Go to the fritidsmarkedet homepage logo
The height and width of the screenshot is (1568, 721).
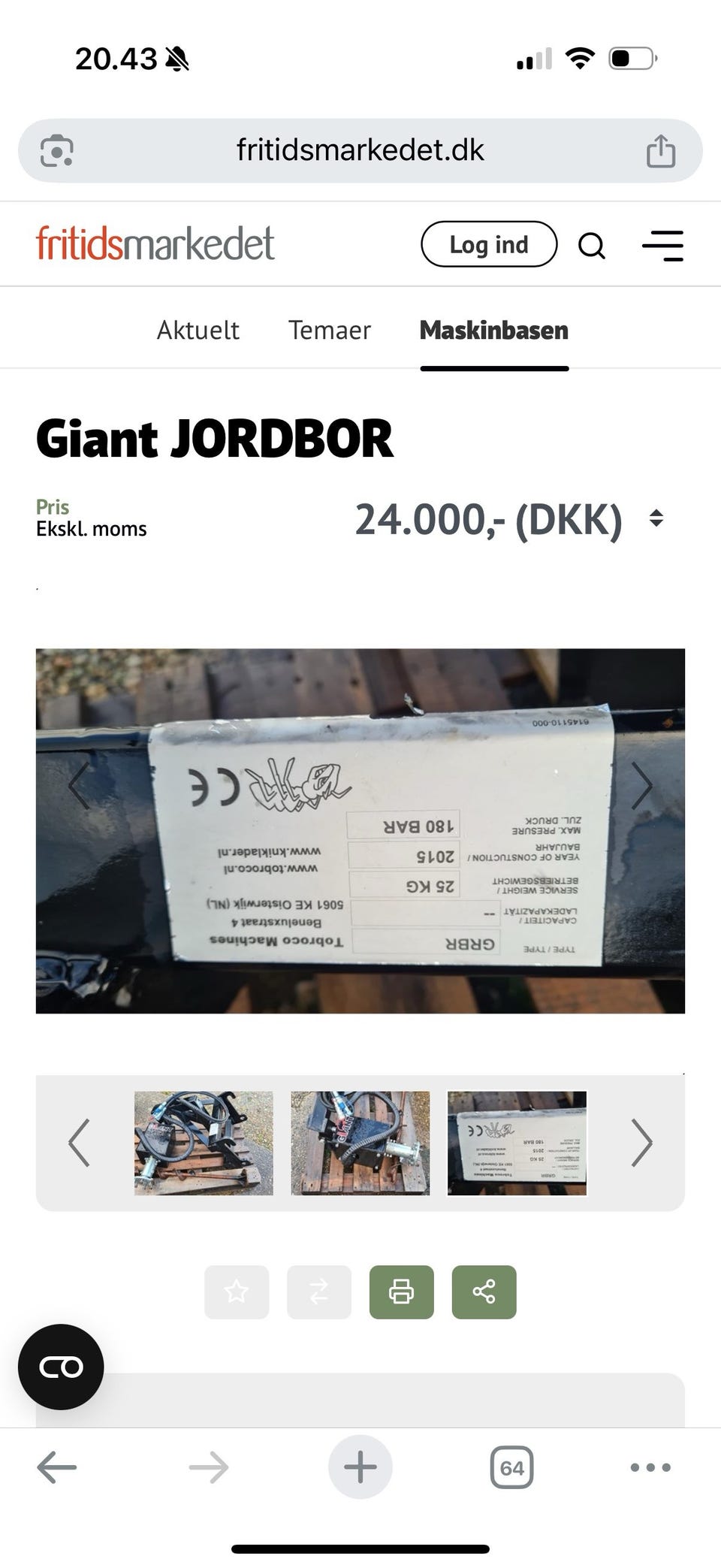153,243
